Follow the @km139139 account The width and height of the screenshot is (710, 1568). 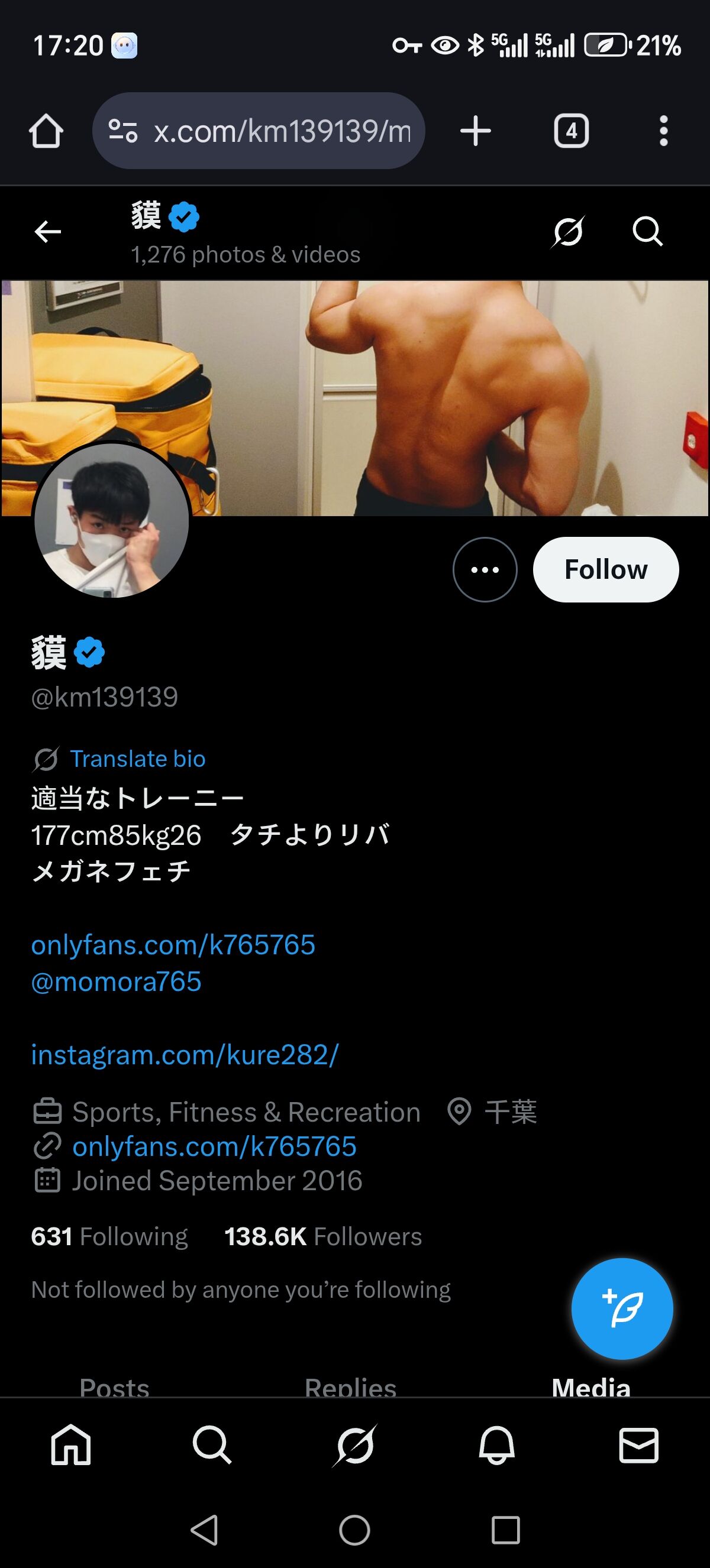coord(605,570)
